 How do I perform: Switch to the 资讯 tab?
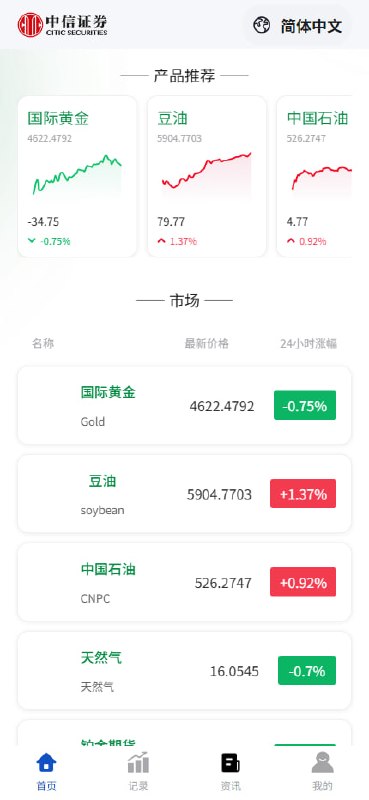[231, 771]
